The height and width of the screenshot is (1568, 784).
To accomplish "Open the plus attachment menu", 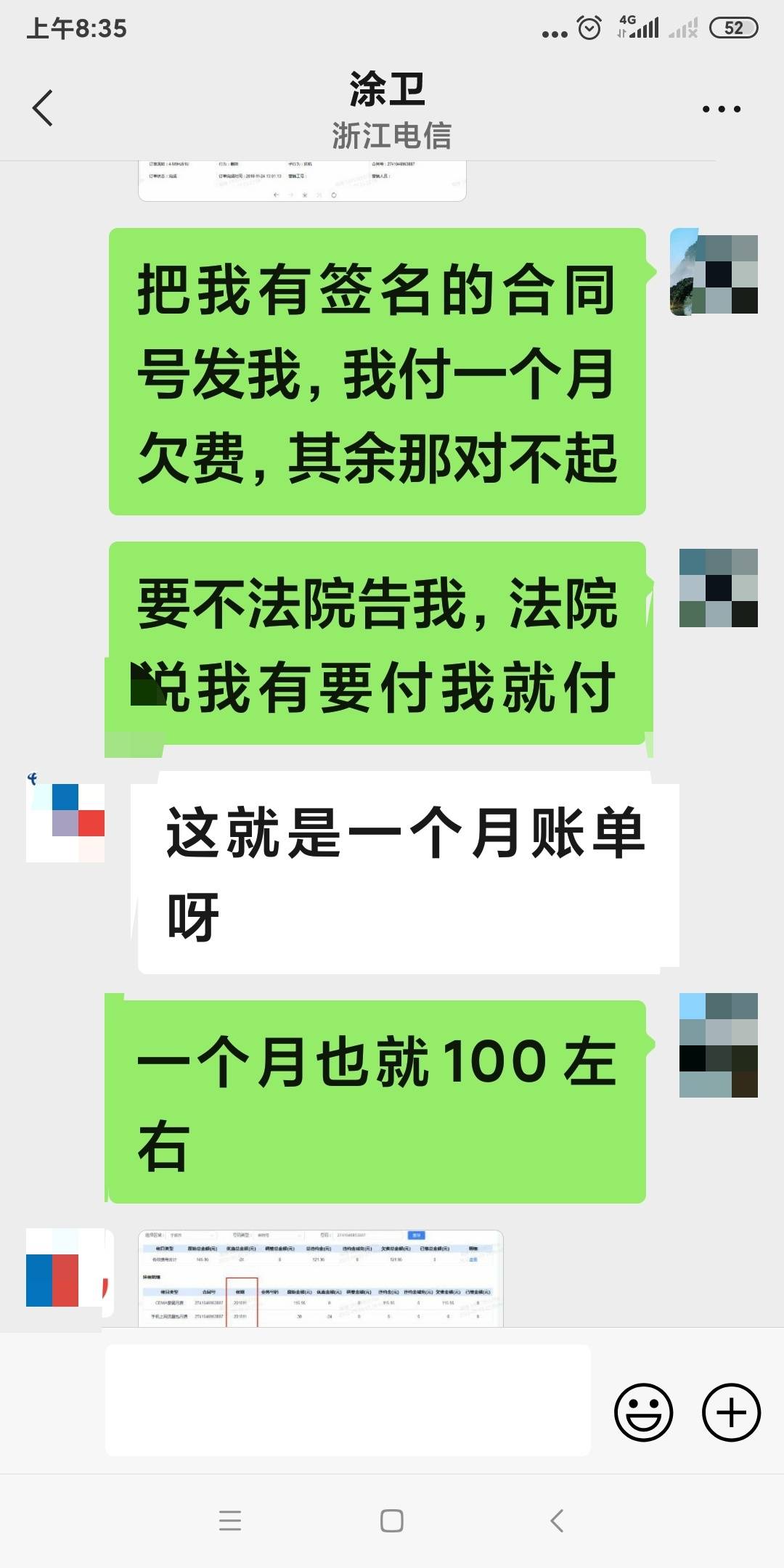I will [x=731, y=1412].
